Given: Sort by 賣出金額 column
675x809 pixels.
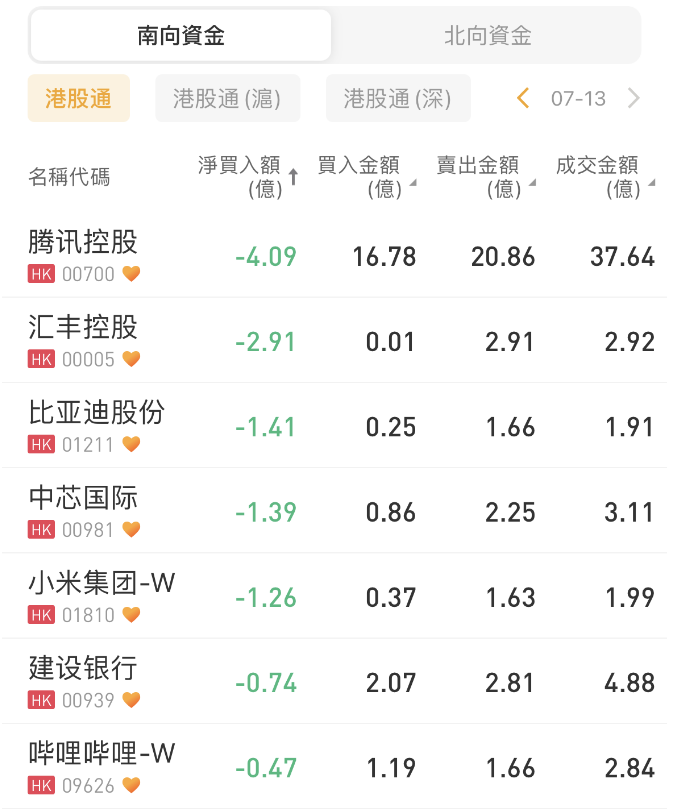Looking at the screenshot, I should pyautogui.click(x=484, y=176).
